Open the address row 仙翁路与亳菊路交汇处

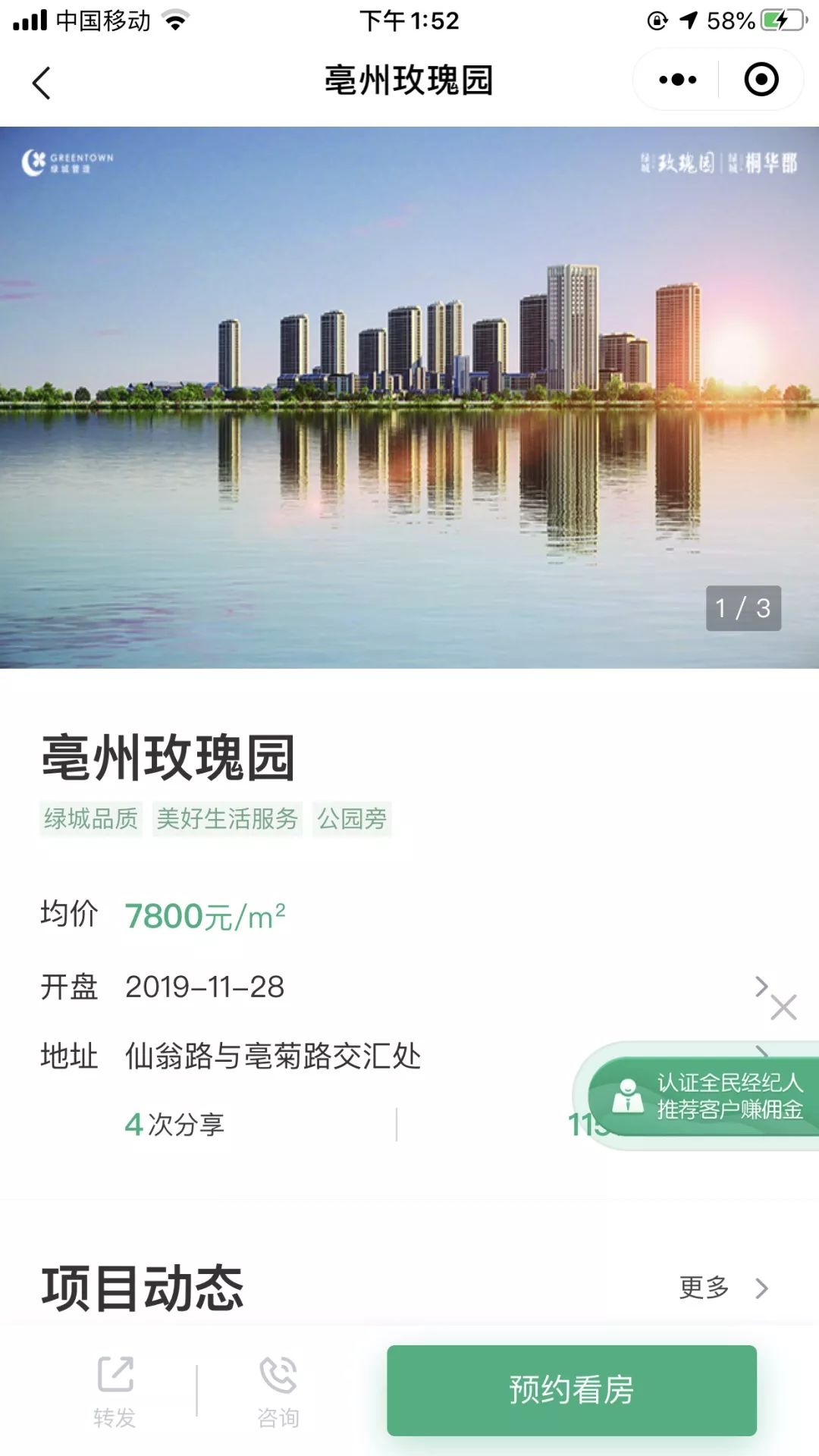409,1056
